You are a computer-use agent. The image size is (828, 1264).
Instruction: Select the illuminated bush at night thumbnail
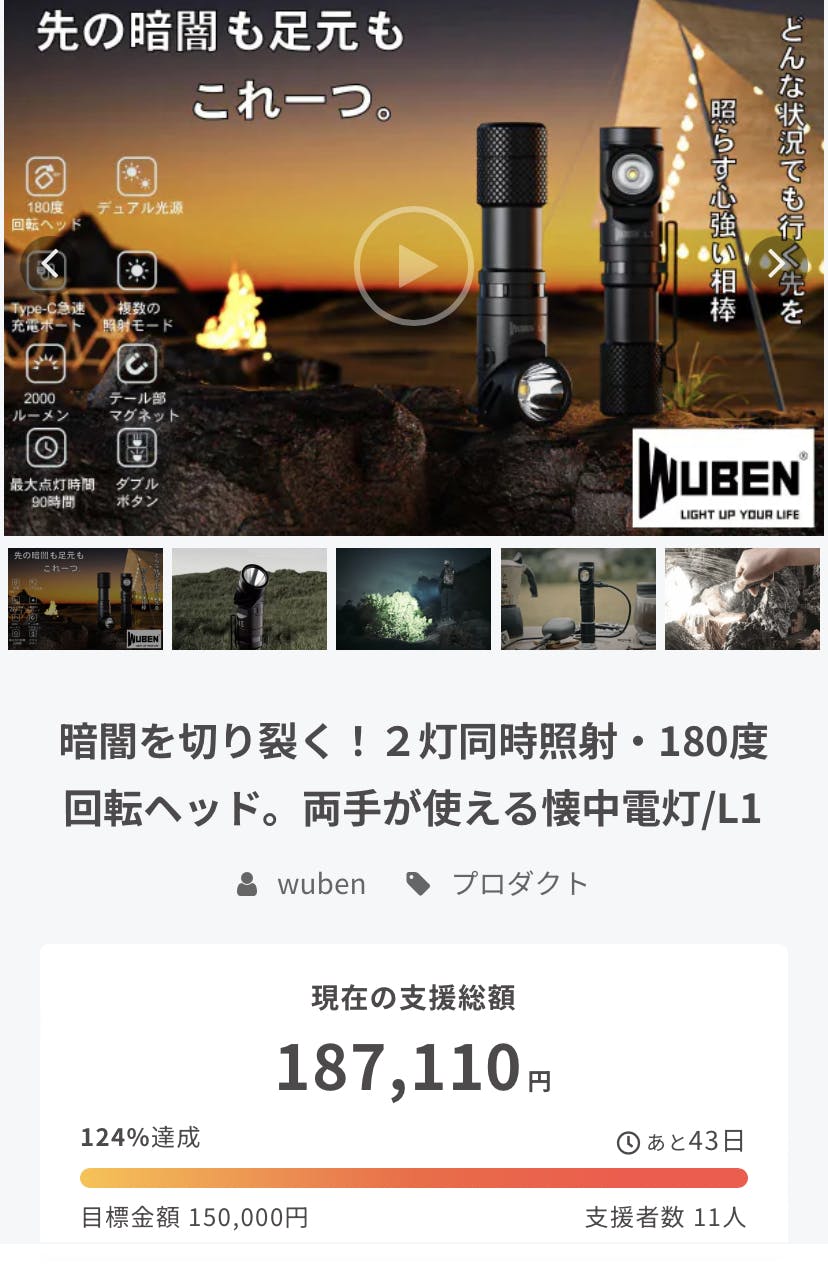click(x=413, y=599)
